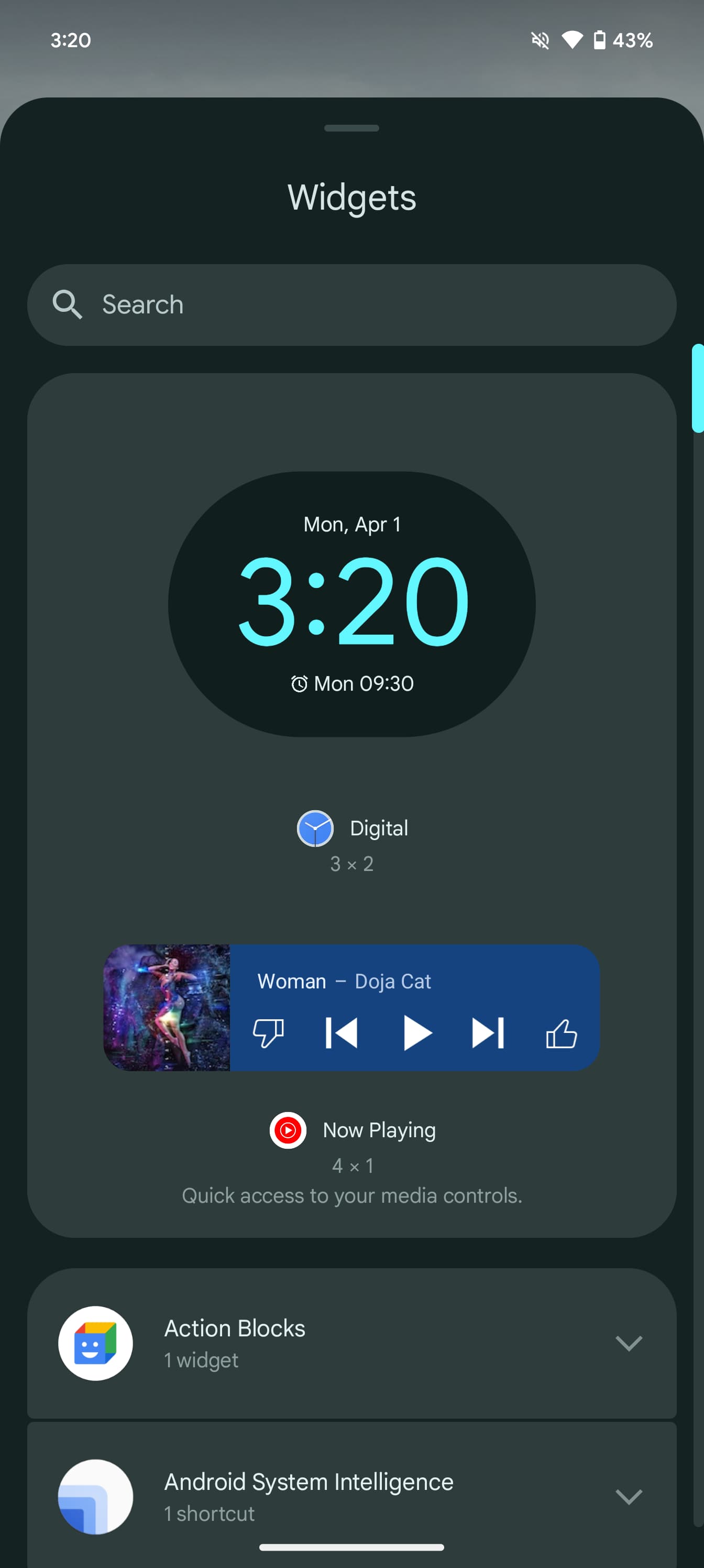Viewport: 704px width, 1568px height.
Task: Select the Digital clock widget preview
Action: (351, 604)
